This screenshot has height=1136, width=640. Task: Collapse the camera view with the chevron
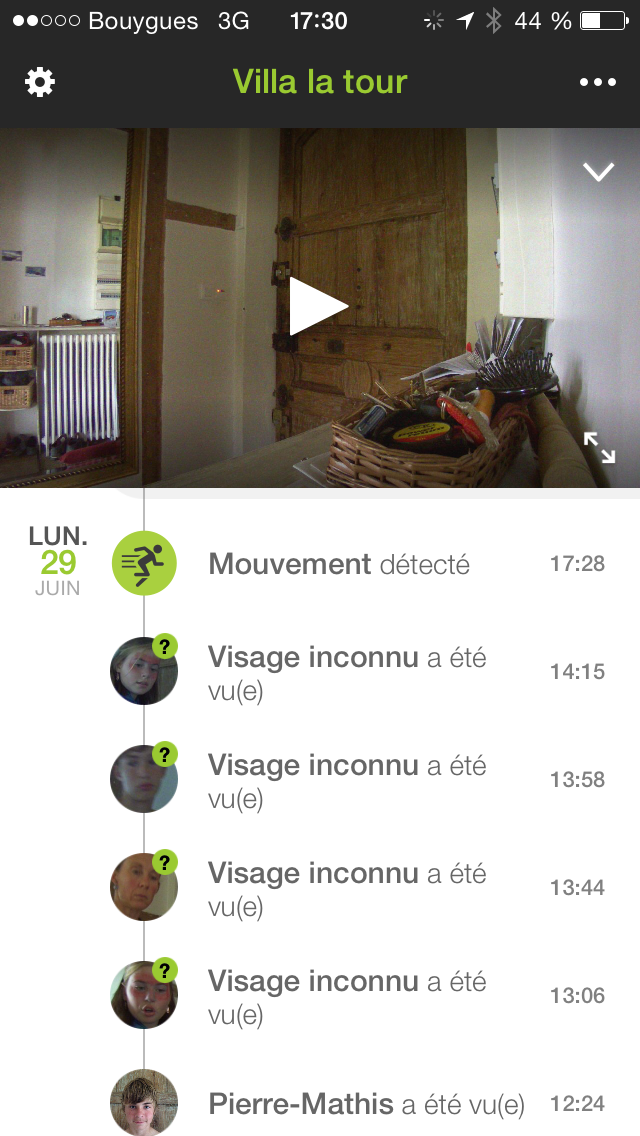point(598,173)
